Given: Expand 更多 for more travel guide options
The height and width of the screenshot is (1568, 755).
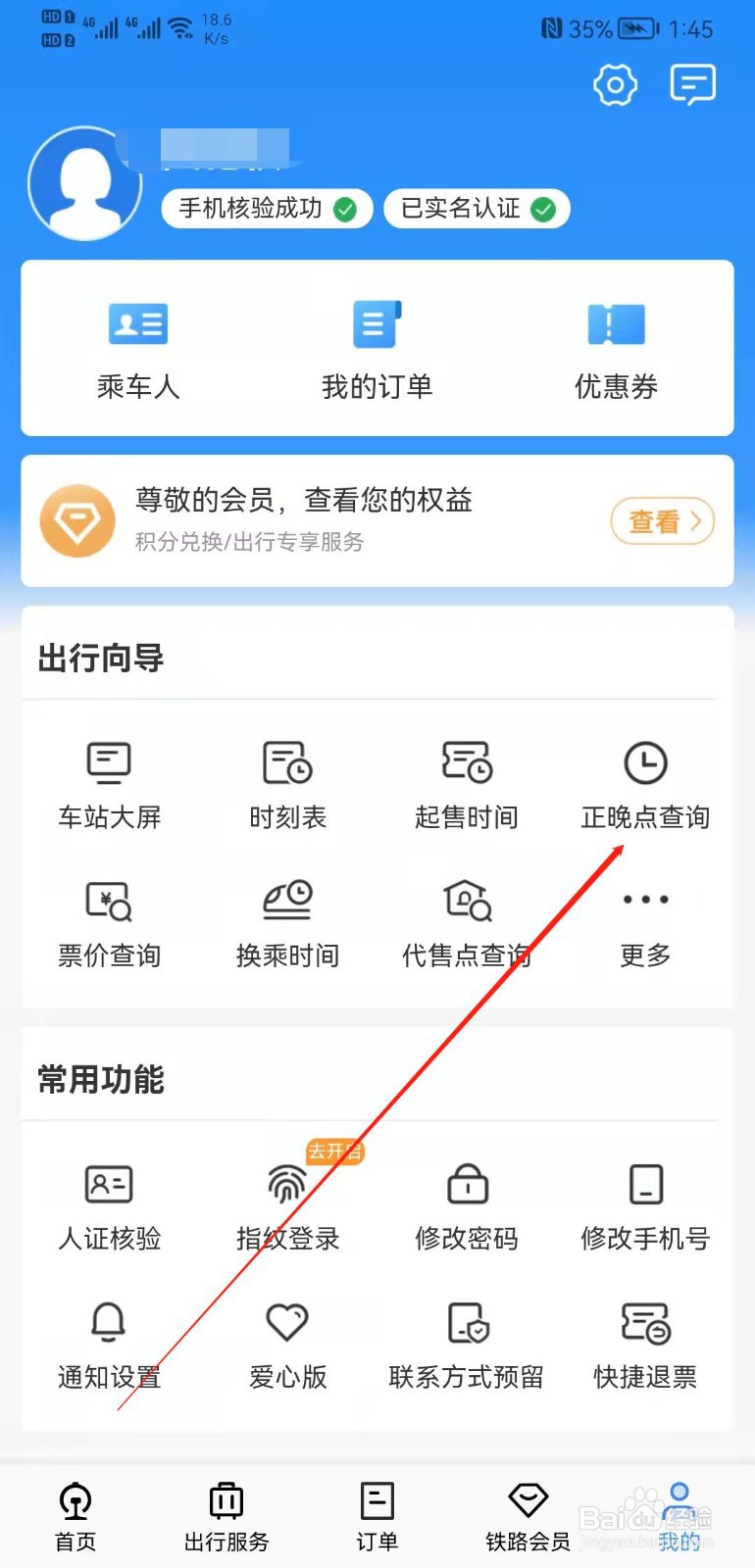Looking at the screenshot, I should (x=644, y=921).
